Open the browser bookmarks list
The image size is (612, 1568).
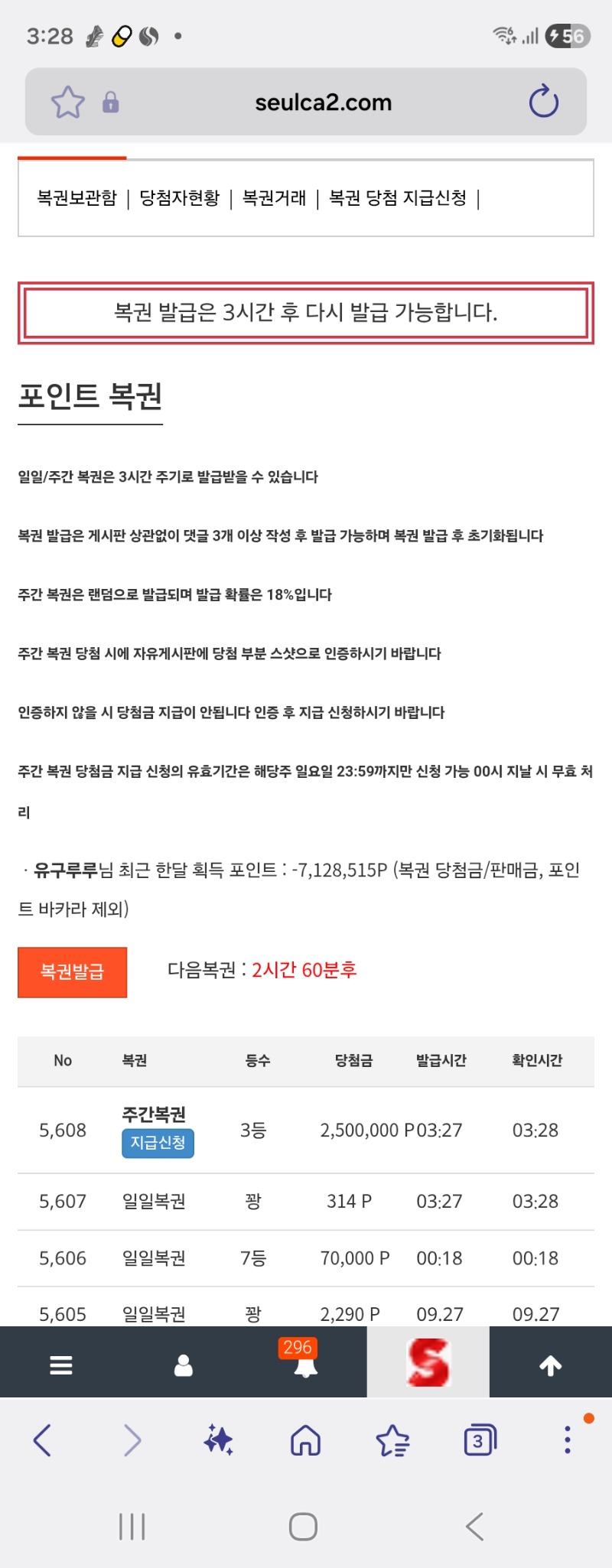[393, 1440]
